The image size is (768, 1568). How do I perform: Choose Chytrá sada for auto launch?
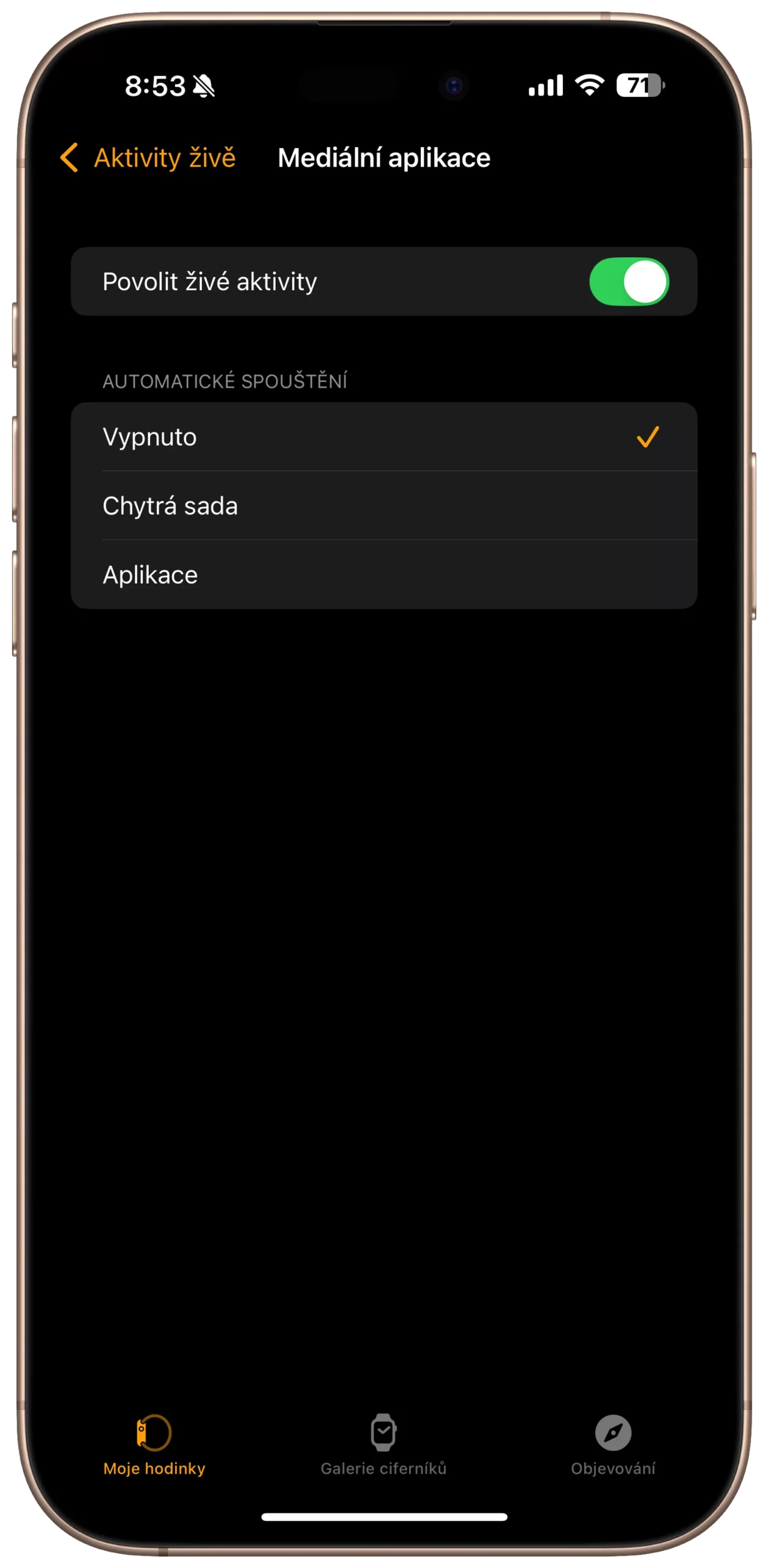coord(383,506)
